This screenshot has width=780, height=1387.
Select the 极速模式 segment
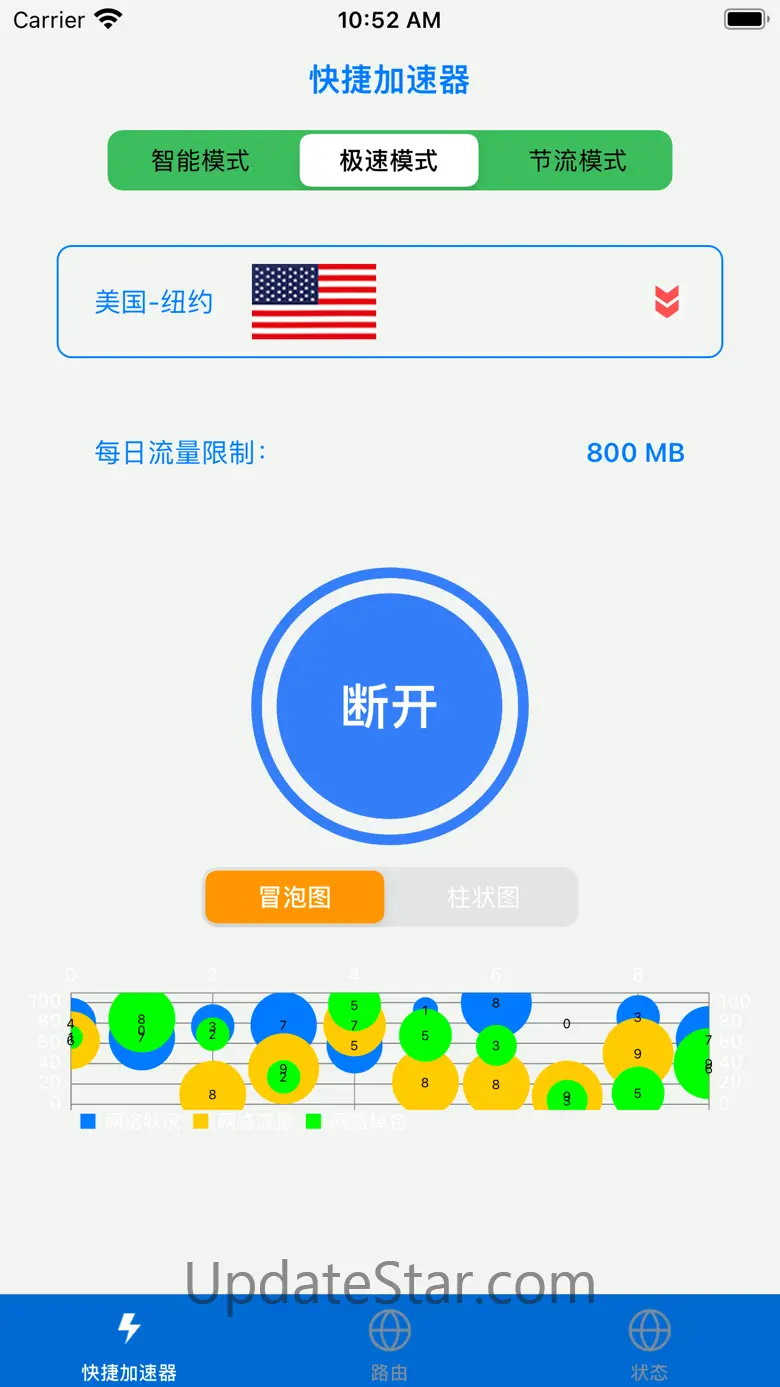point(389,160)
